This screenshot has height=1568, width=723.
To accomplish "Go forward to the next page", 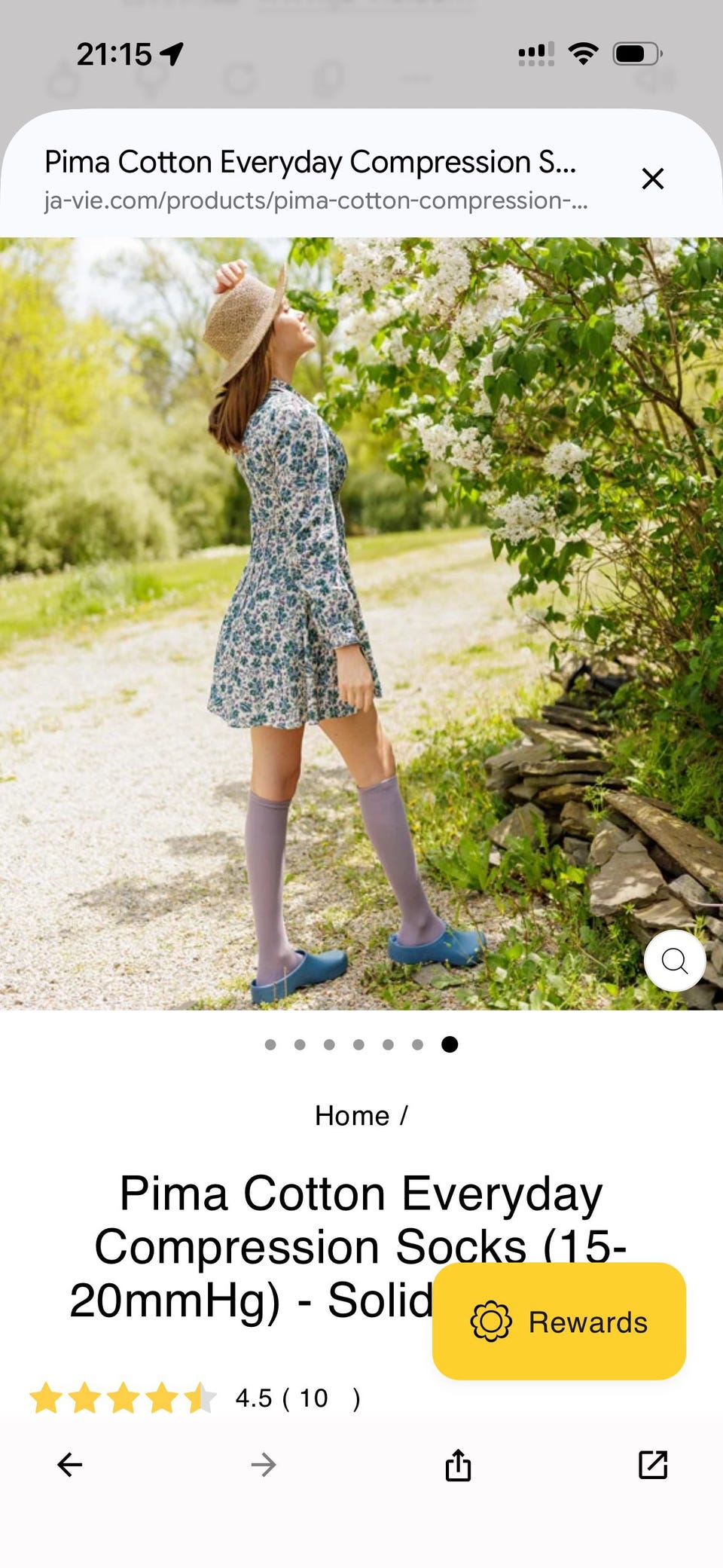I will coord(264,1464).
